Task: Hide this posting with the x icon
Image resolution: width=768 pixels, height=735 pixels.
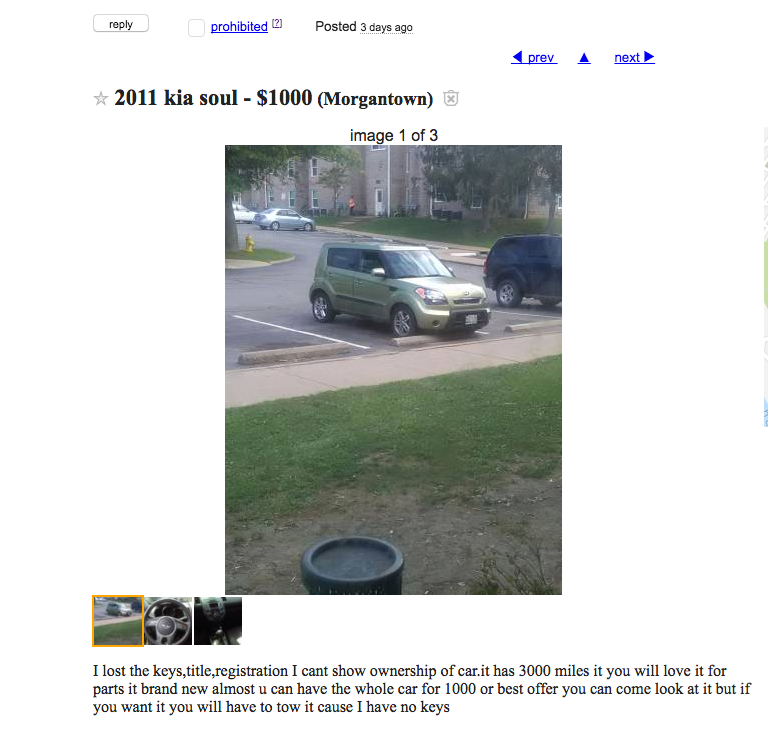Action: click(451, 98)
